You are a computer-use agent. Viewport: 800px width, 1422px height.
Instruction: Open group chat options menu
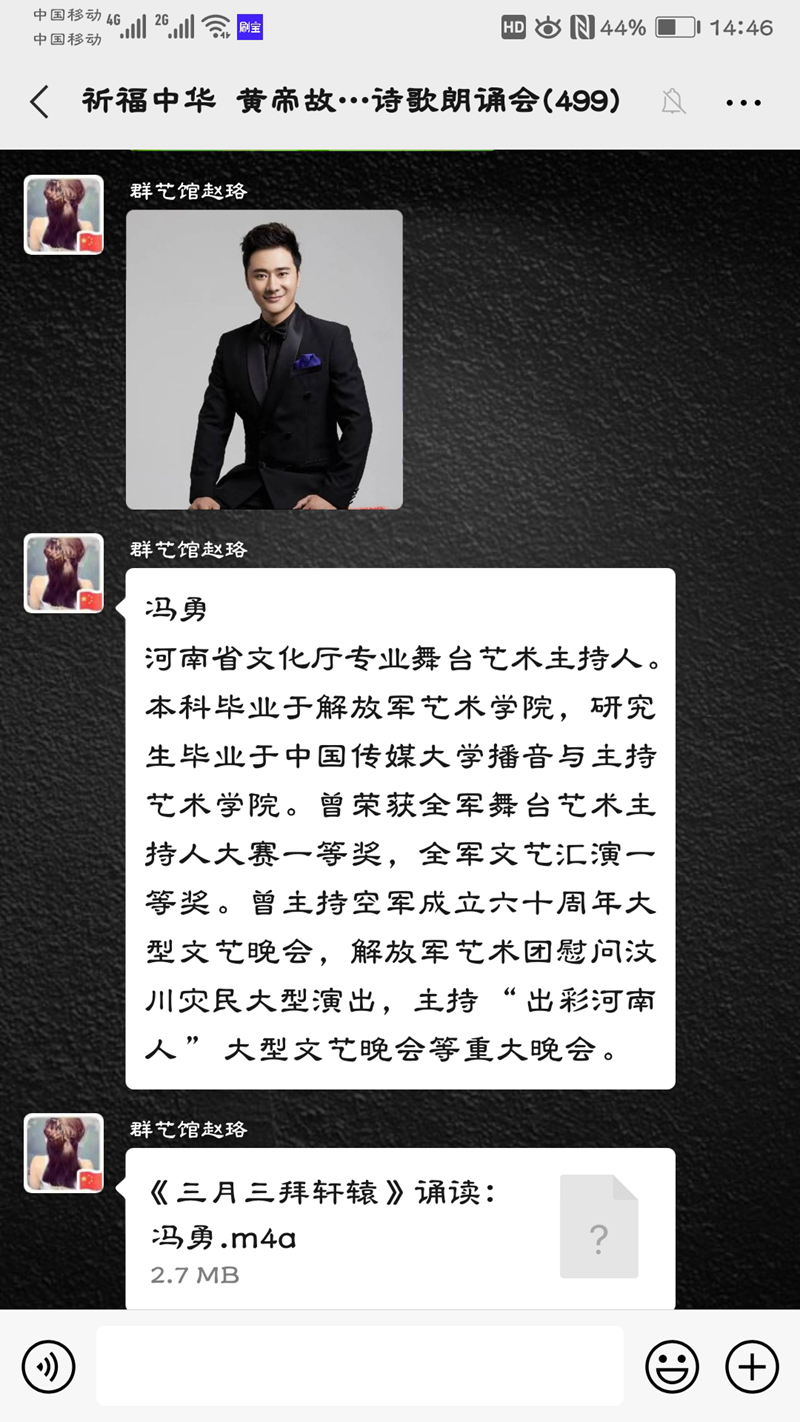click(743, 102)
